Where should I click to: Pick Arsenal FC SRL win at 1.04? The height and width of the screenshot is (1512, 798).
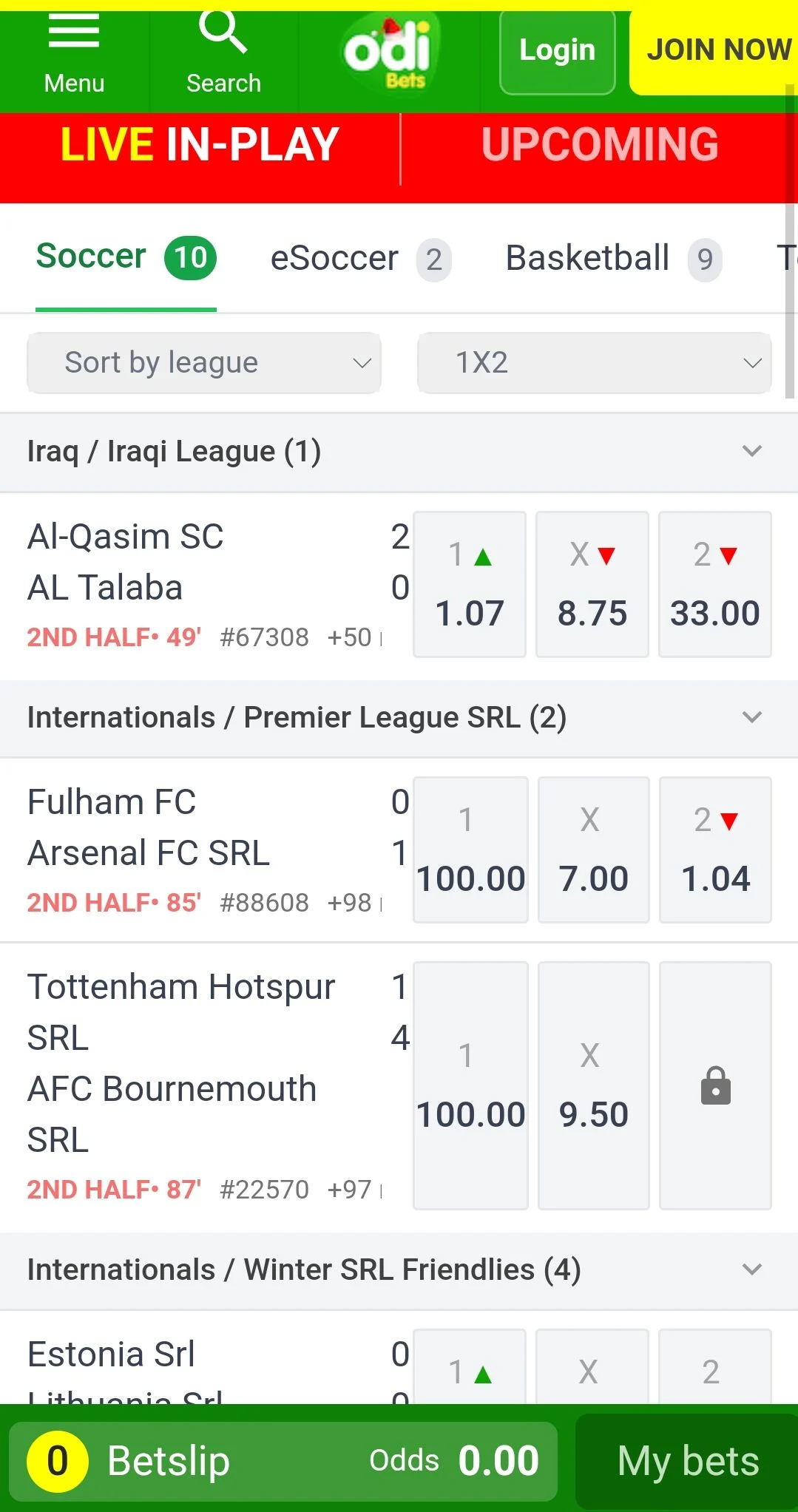714,850
